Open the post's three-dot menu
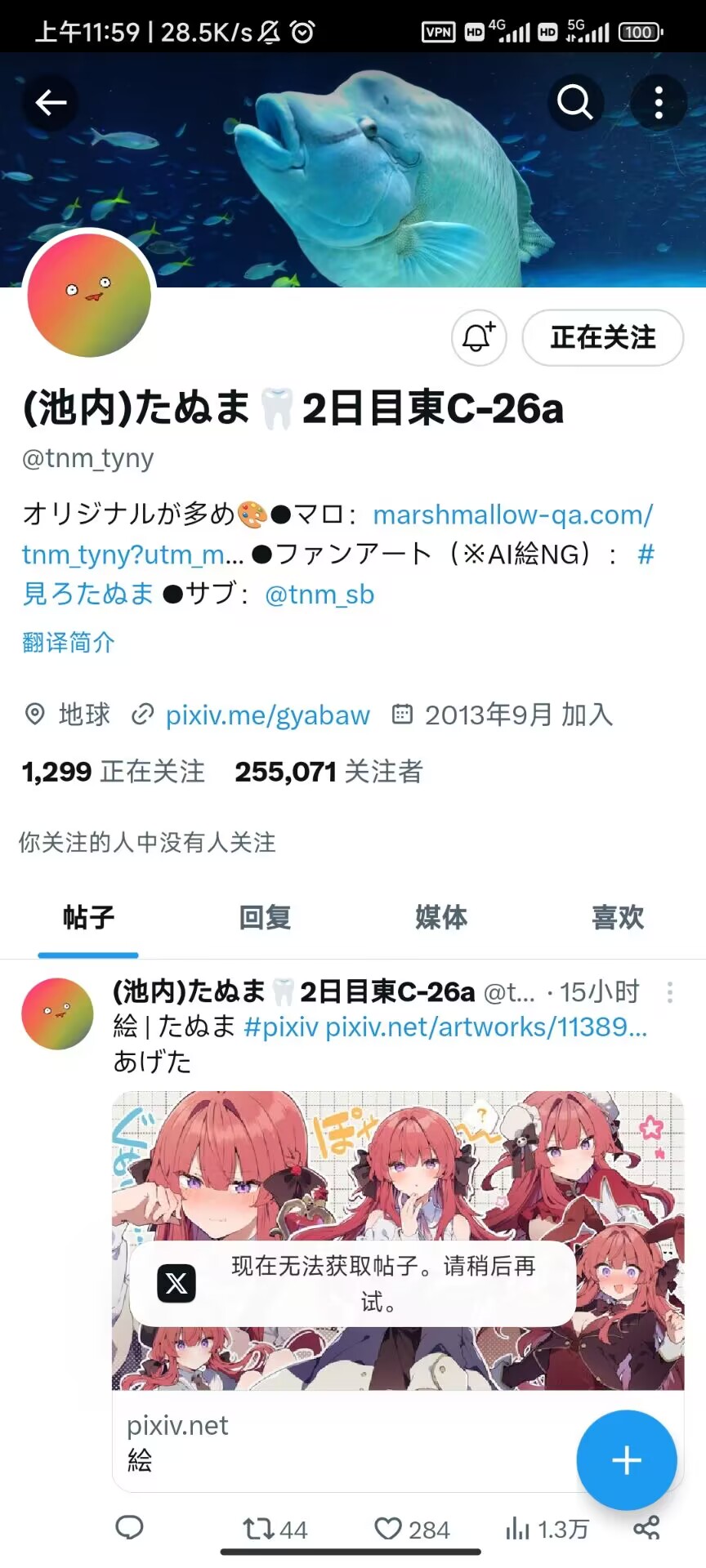706x1568 pixels. pos(670,992)
